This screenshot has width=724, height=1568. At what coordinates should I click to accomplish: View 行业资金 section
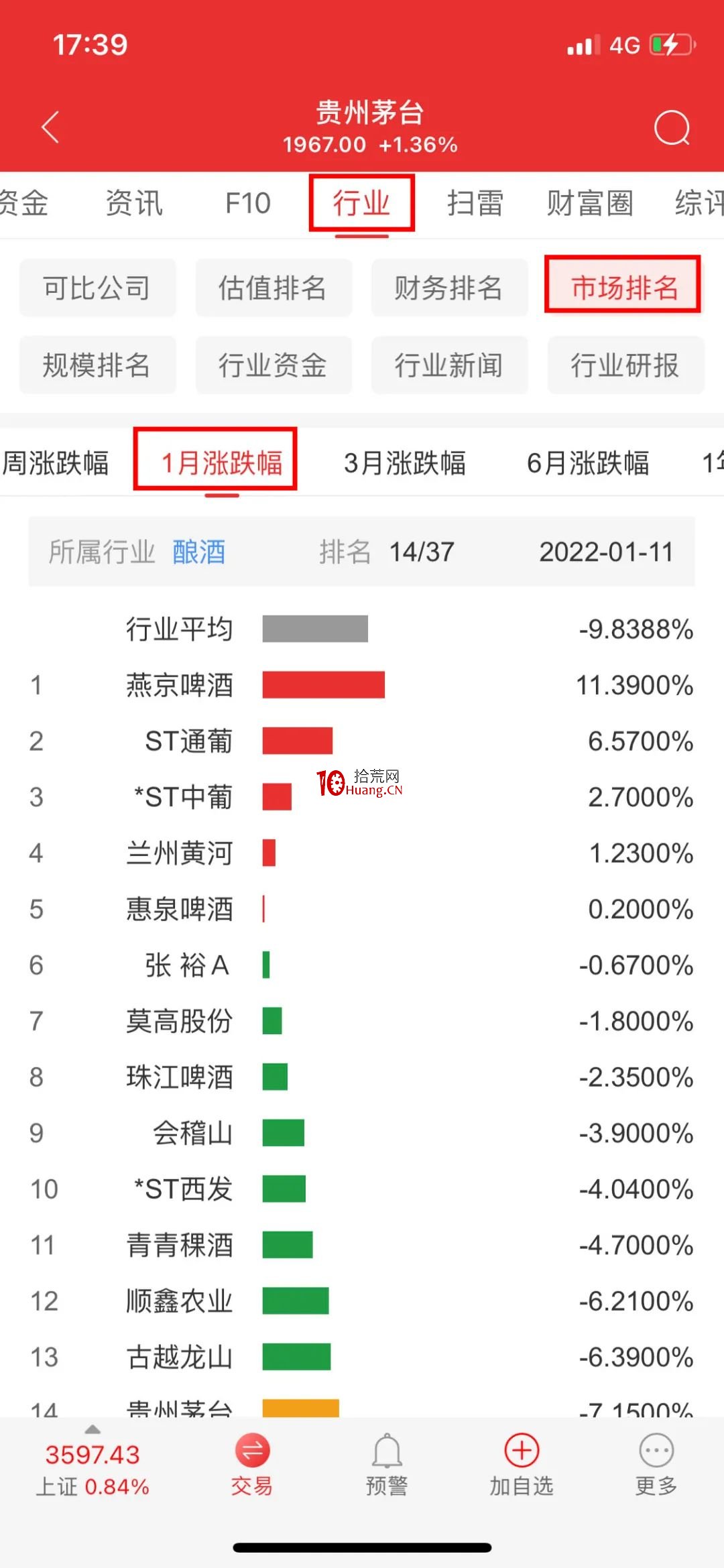coord(273,365)
